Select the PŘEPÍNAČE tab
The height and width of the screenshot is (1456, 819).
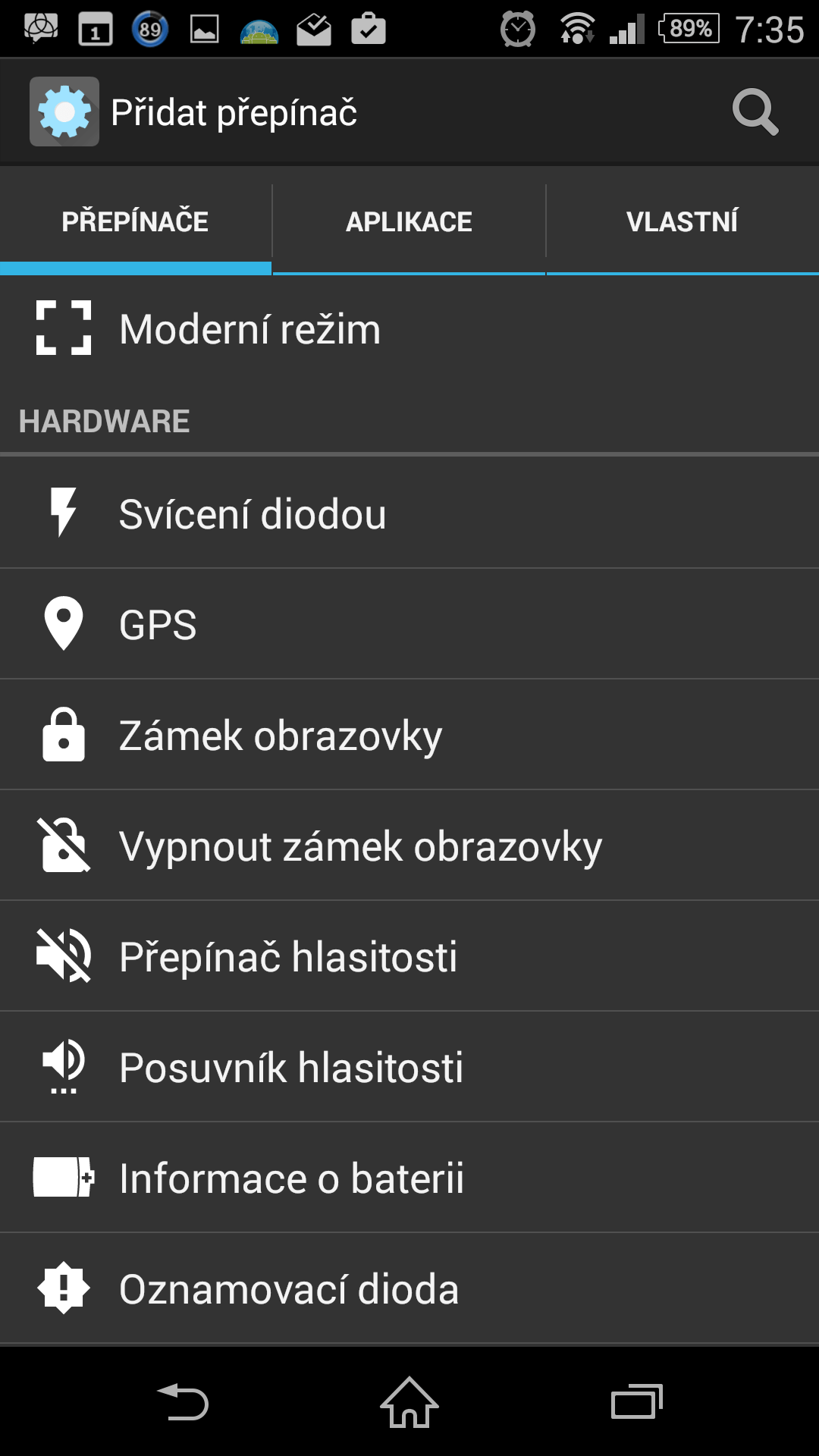(135, 221)
